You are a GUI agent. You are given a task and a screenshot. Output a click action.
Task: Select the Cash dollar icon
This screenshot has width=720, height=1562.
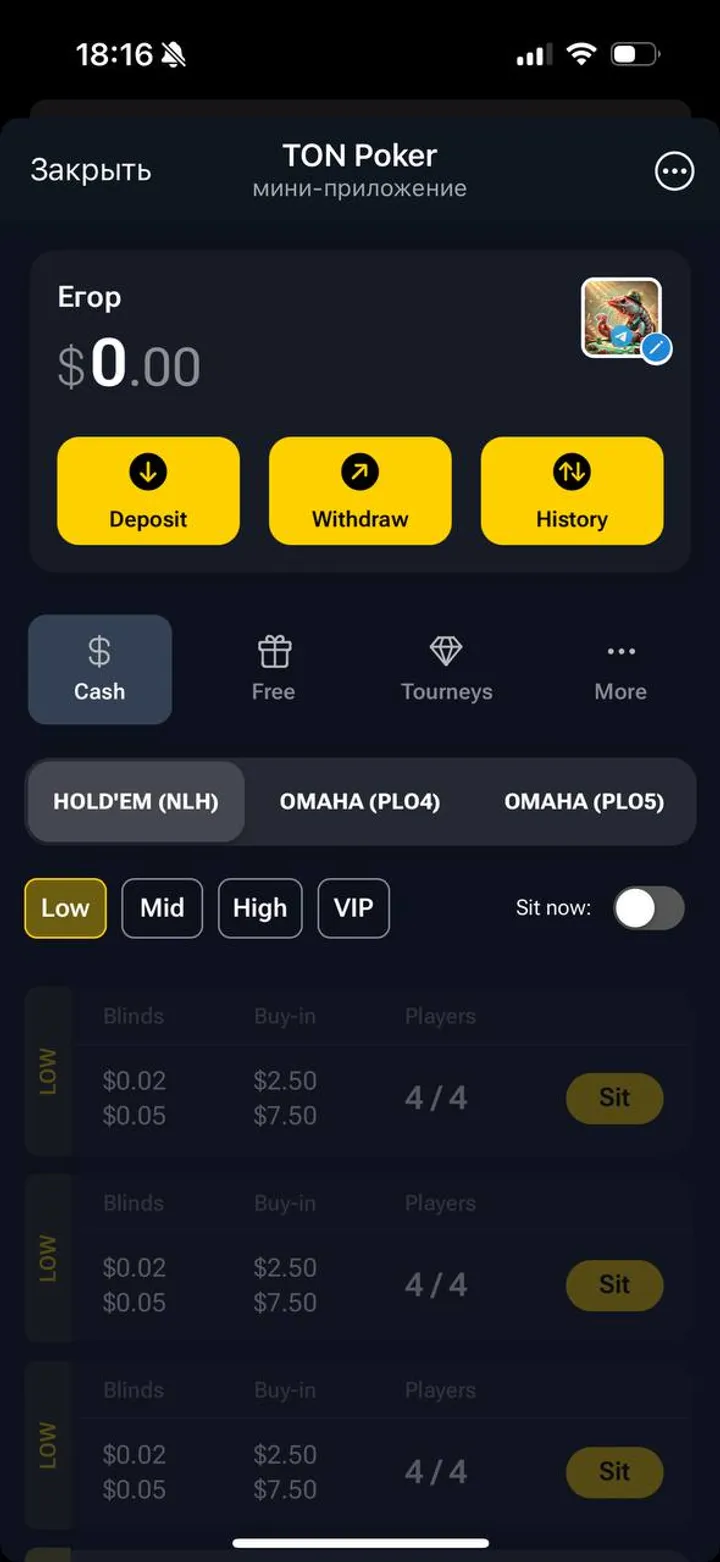(99, 649)
